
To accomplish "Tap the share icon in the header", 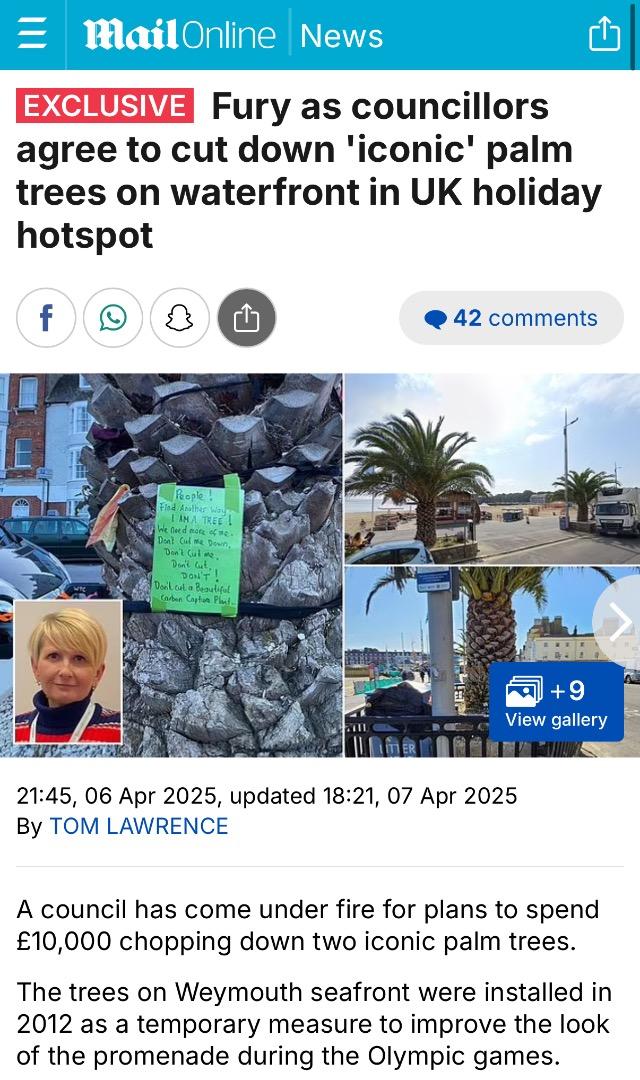I will (604, 35).
